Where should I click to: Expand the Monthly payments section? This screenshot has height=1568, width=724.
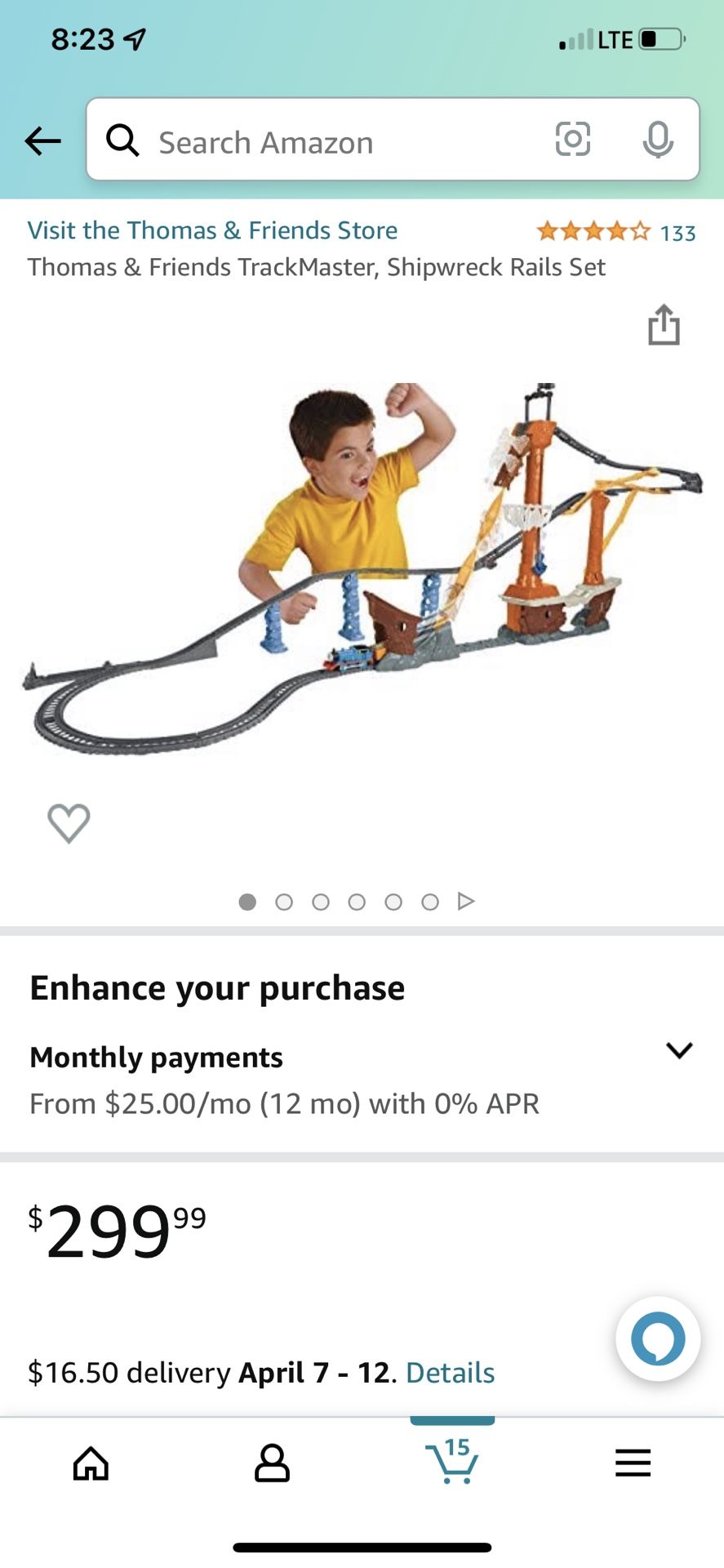tap(678, 1050)
